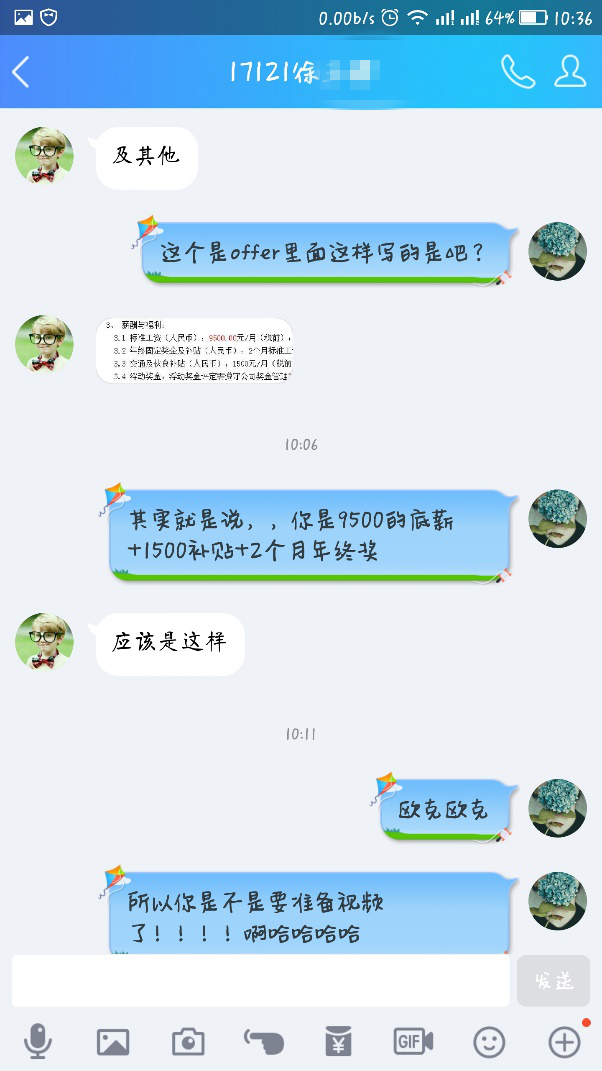Open the GIF video option
Screen dimensions: 602x1071
coord(413,1042)
